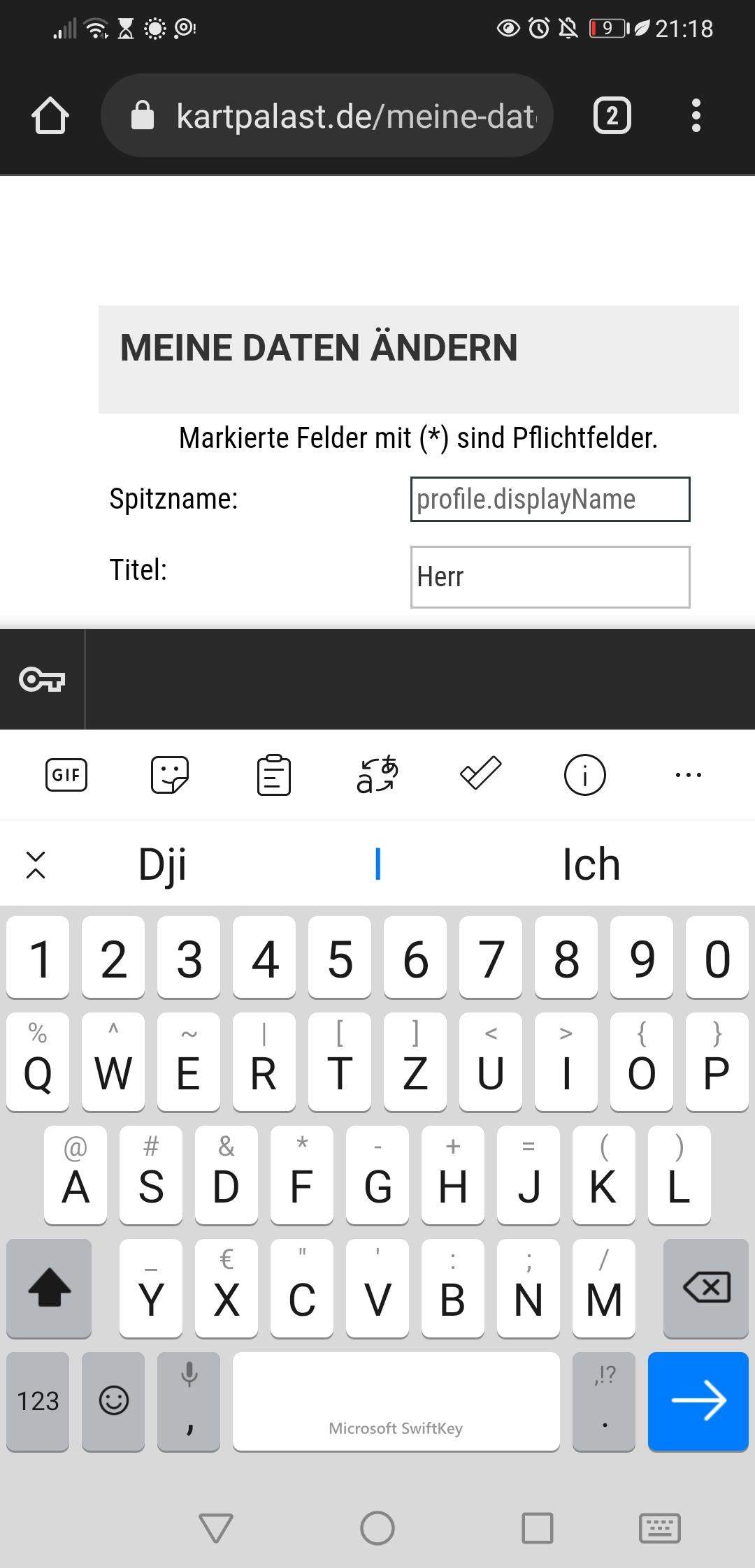Tap the Chrome home icon

click(x=50, y=115)
